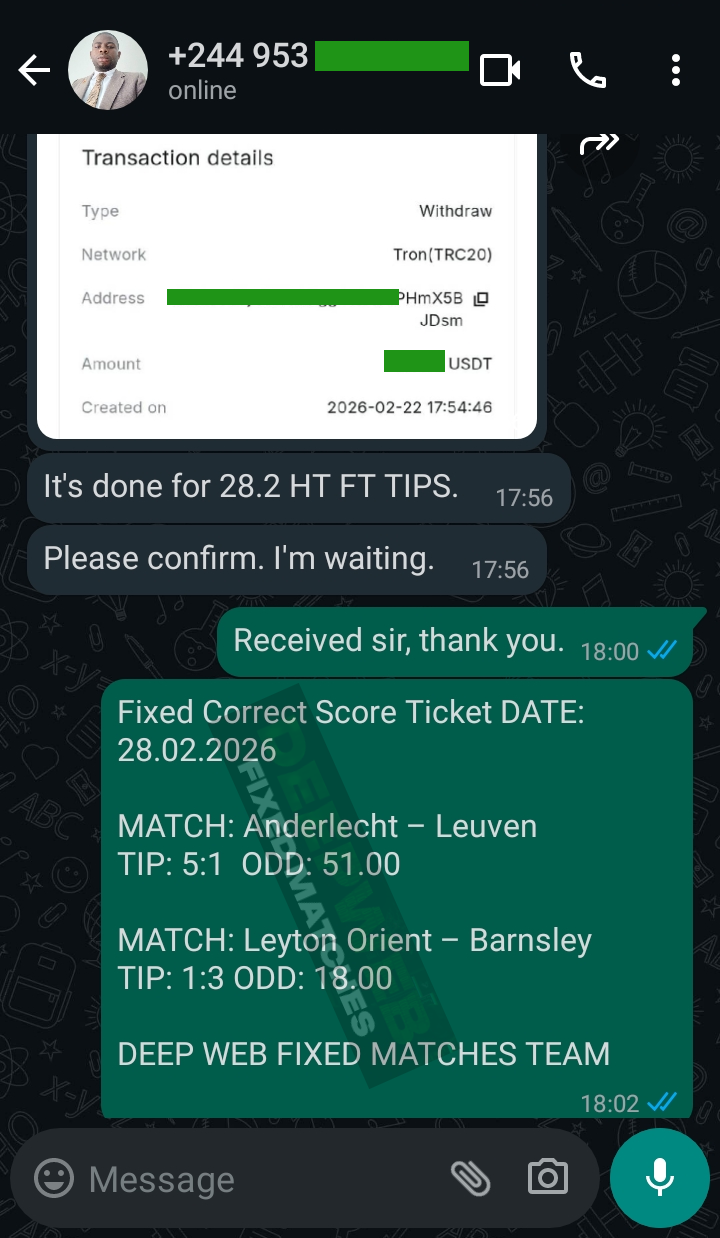Tap the 'online' status text
Viewport: 720px width, 1238px height.
[x=202, y=90]
